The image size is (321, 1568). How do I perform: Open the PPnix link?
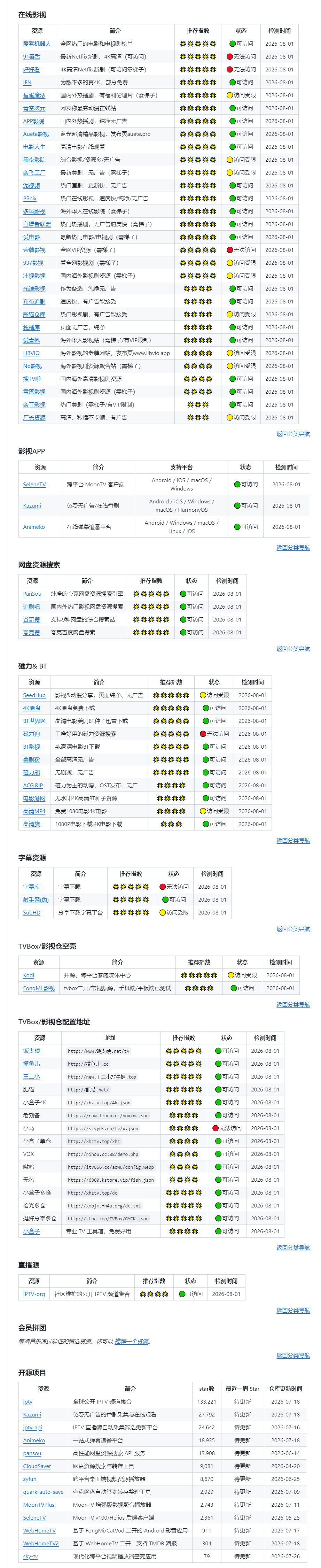(x=30, y=199)
